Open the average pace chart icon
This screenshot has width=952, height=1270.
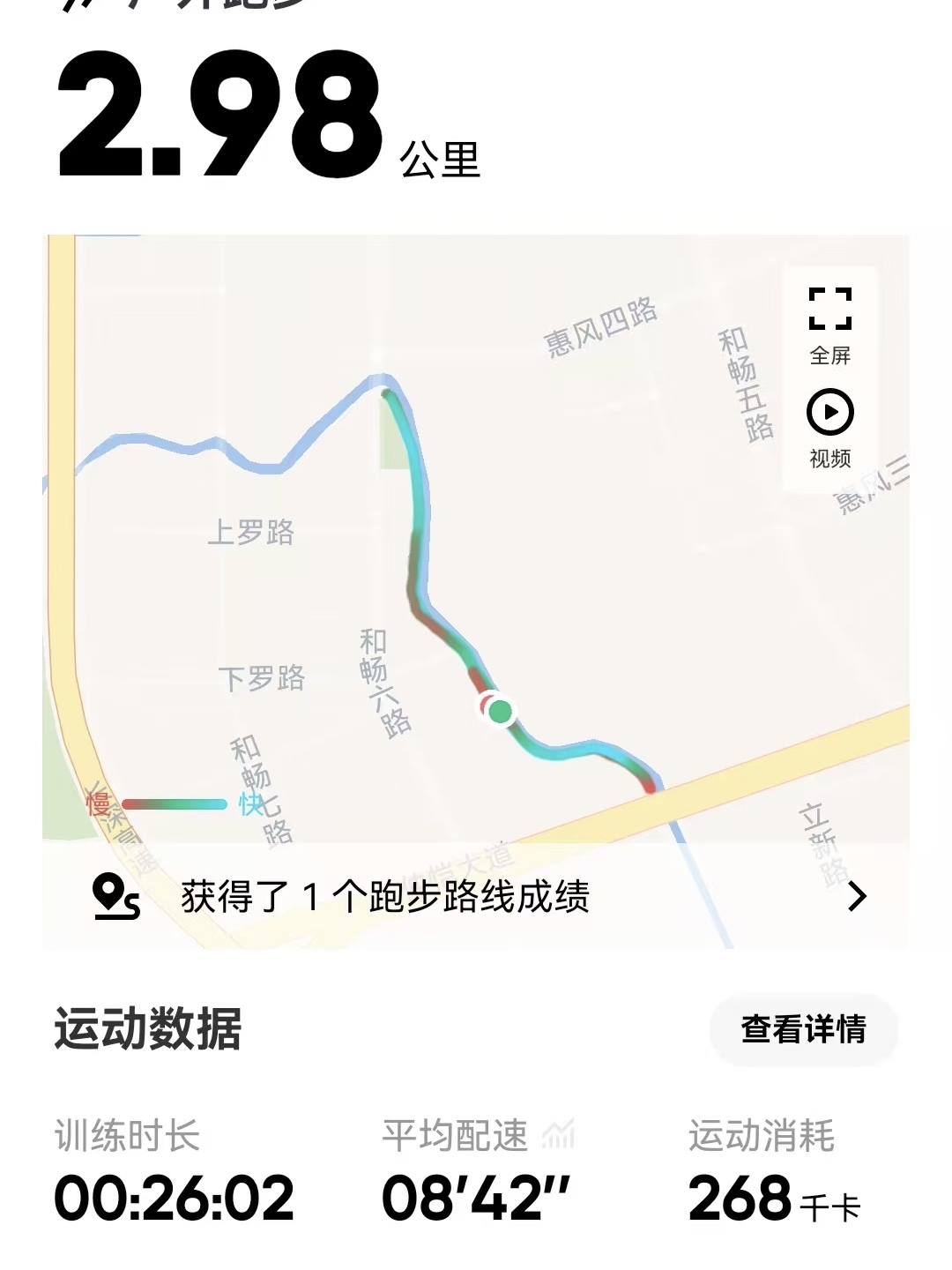click(x=558, y=1134)
